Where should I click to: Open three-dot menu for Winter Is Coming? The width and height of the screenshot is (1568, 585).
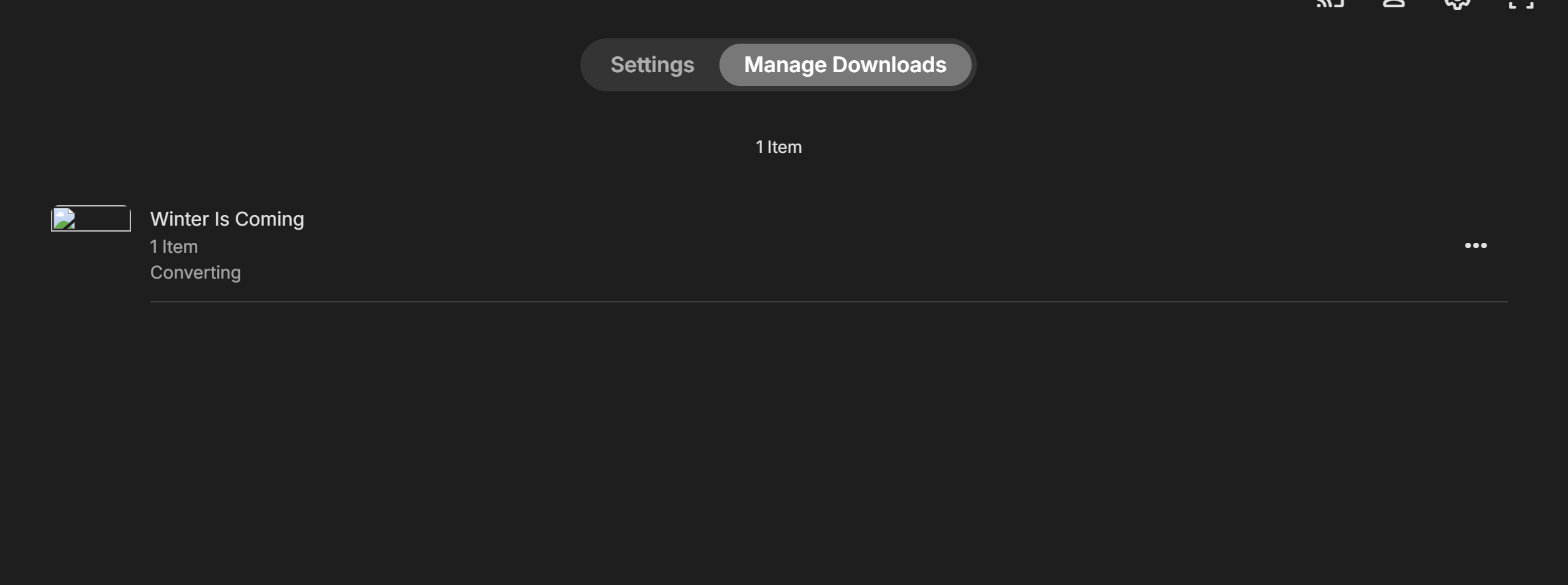click(x=1475, y=246)
